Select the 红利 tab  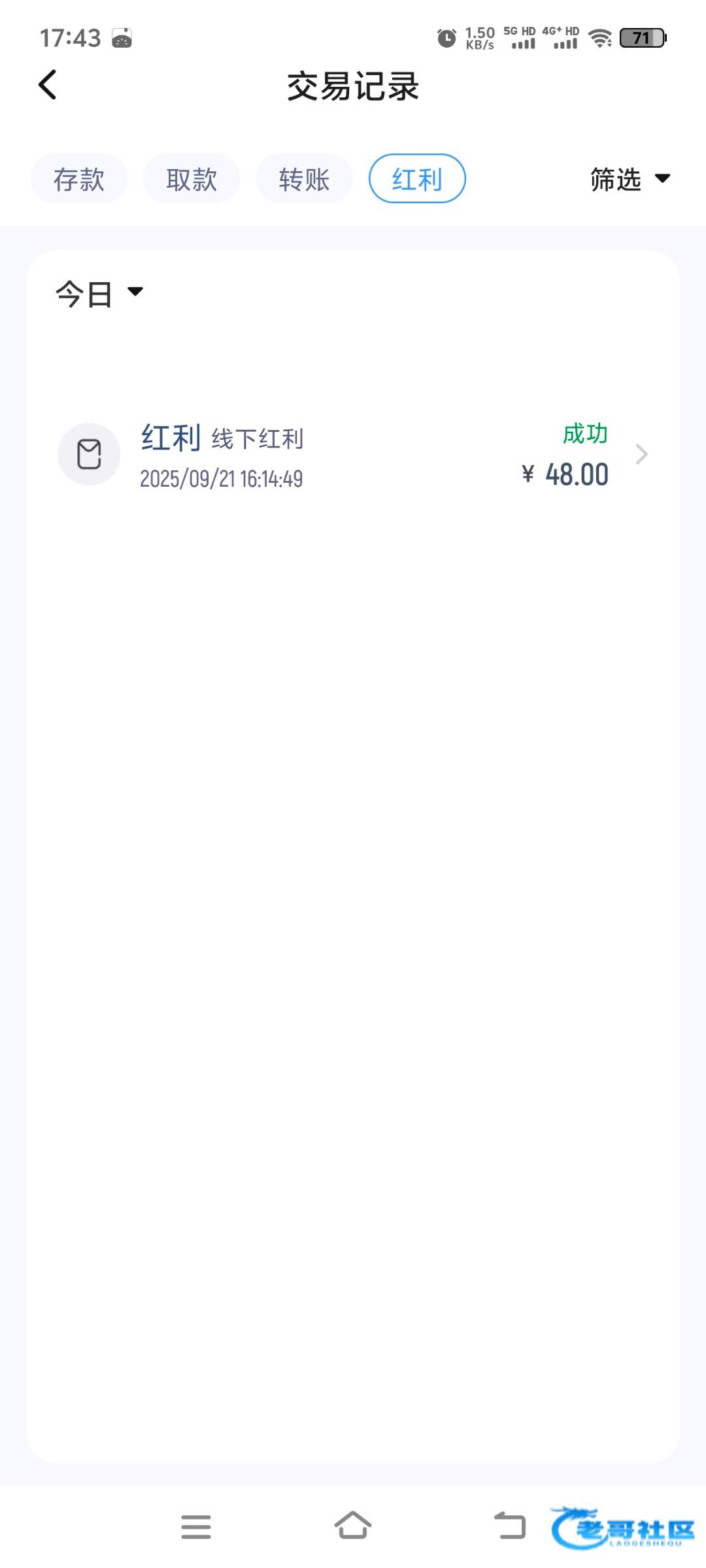point(417,179)
